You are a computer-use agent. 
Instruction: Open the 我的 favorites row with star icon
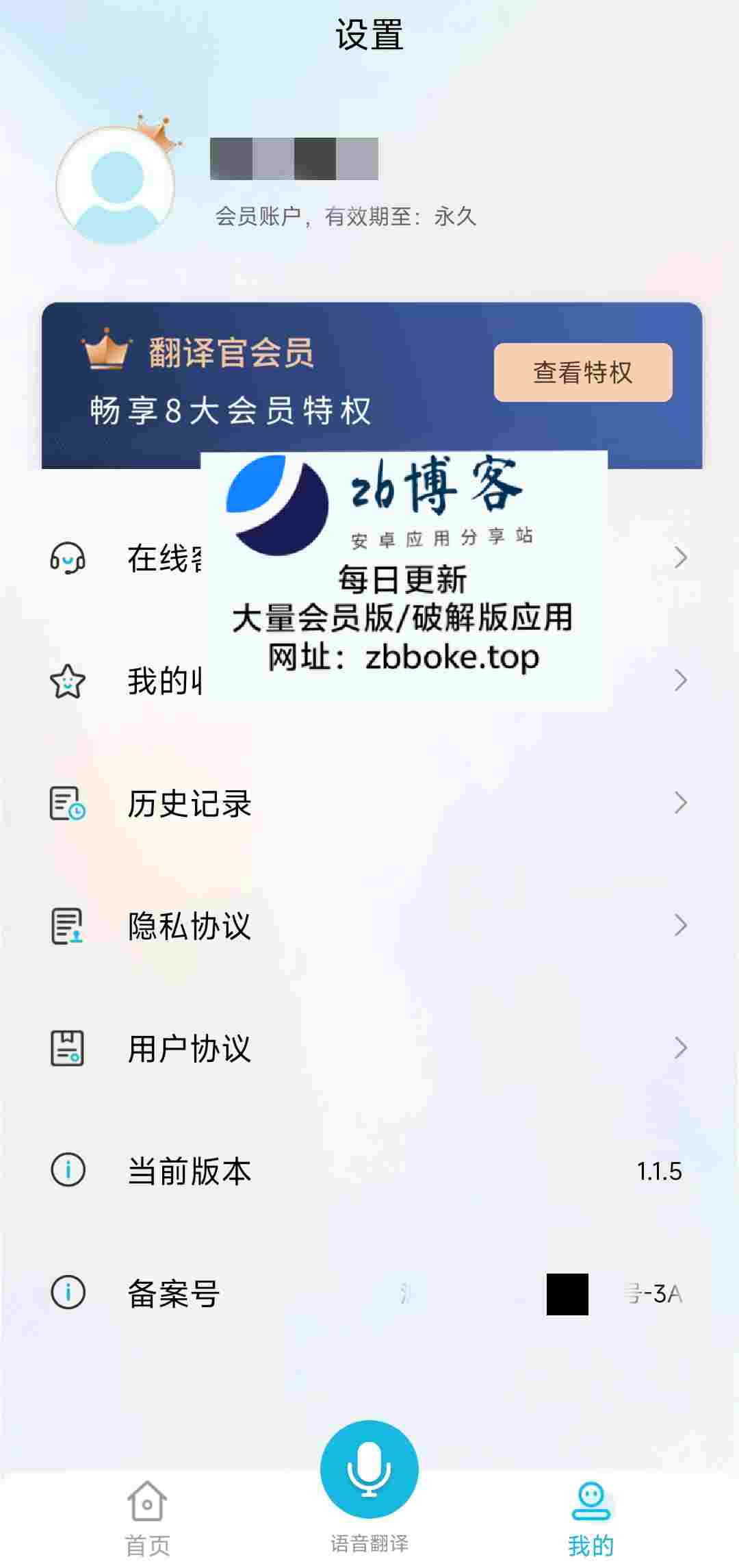point(369,681)
